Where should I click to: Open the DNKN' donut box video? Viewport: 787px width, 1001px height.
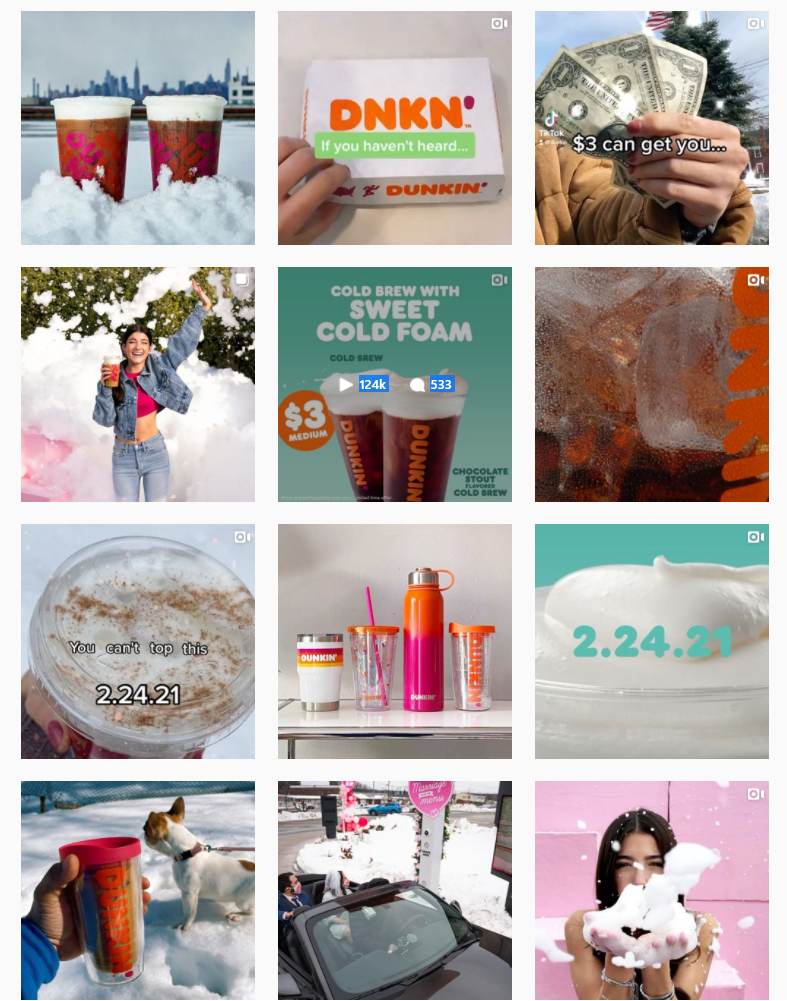coord(394,128)
